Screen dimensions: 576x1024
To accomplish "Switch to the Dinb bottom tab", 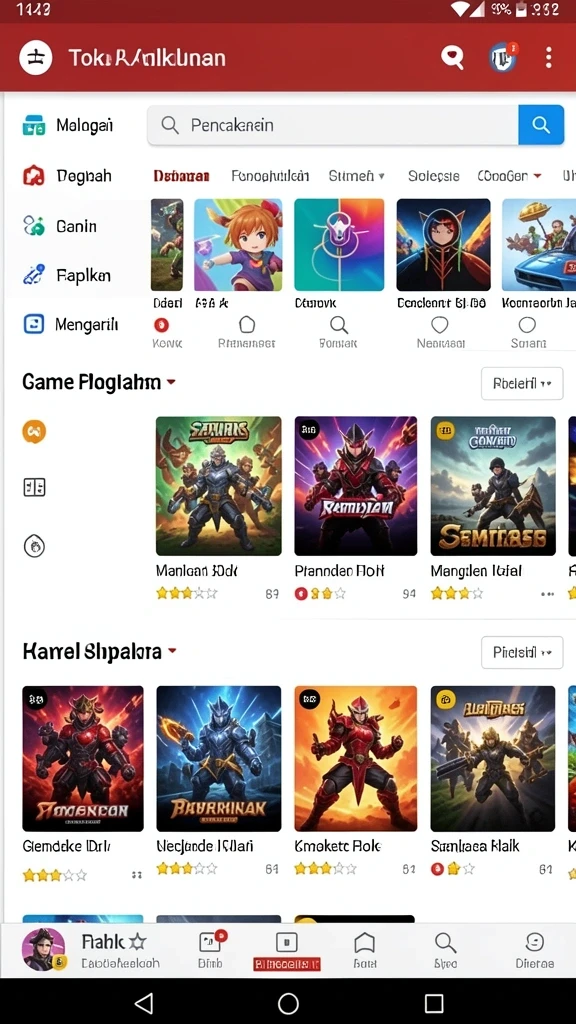I will click(x=211, y=950).
